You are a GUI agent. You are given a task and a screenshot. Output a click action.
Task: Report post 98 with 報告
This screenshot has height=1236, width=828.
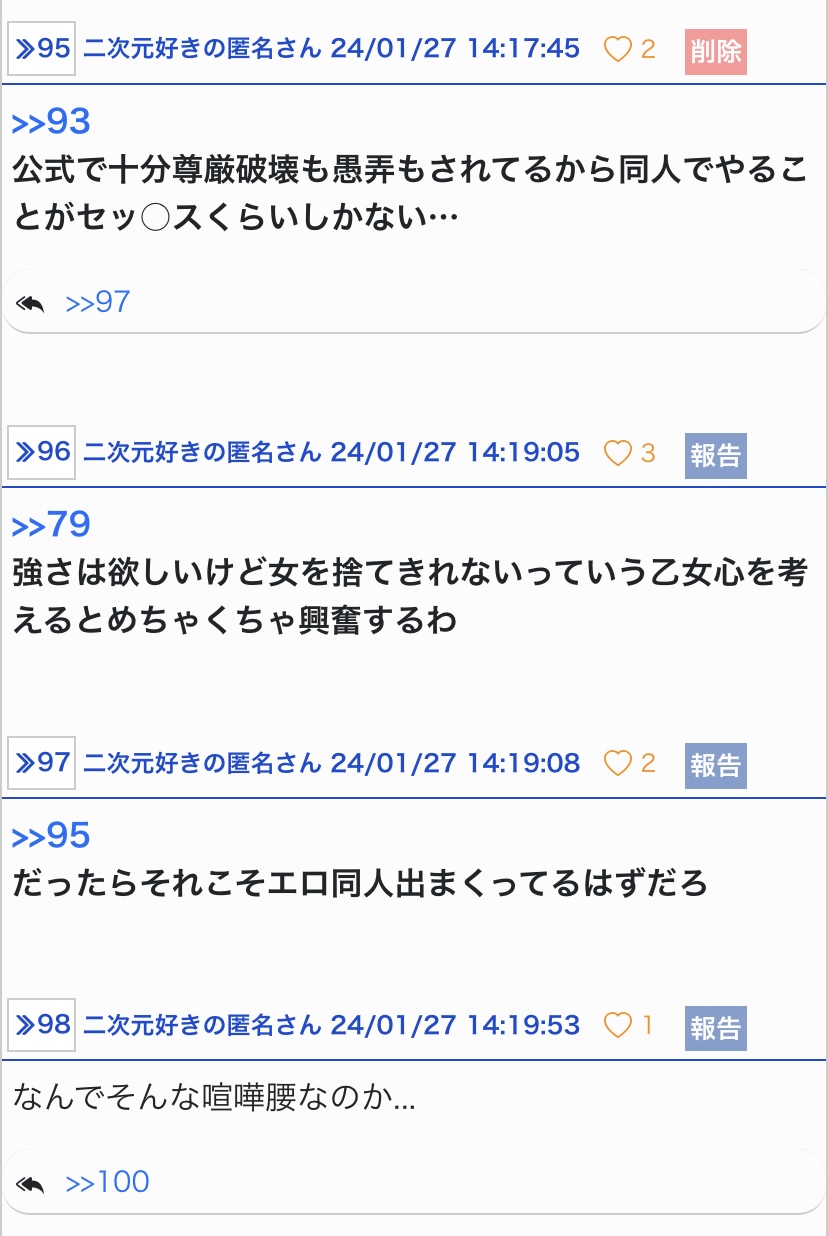point(715,1028)
